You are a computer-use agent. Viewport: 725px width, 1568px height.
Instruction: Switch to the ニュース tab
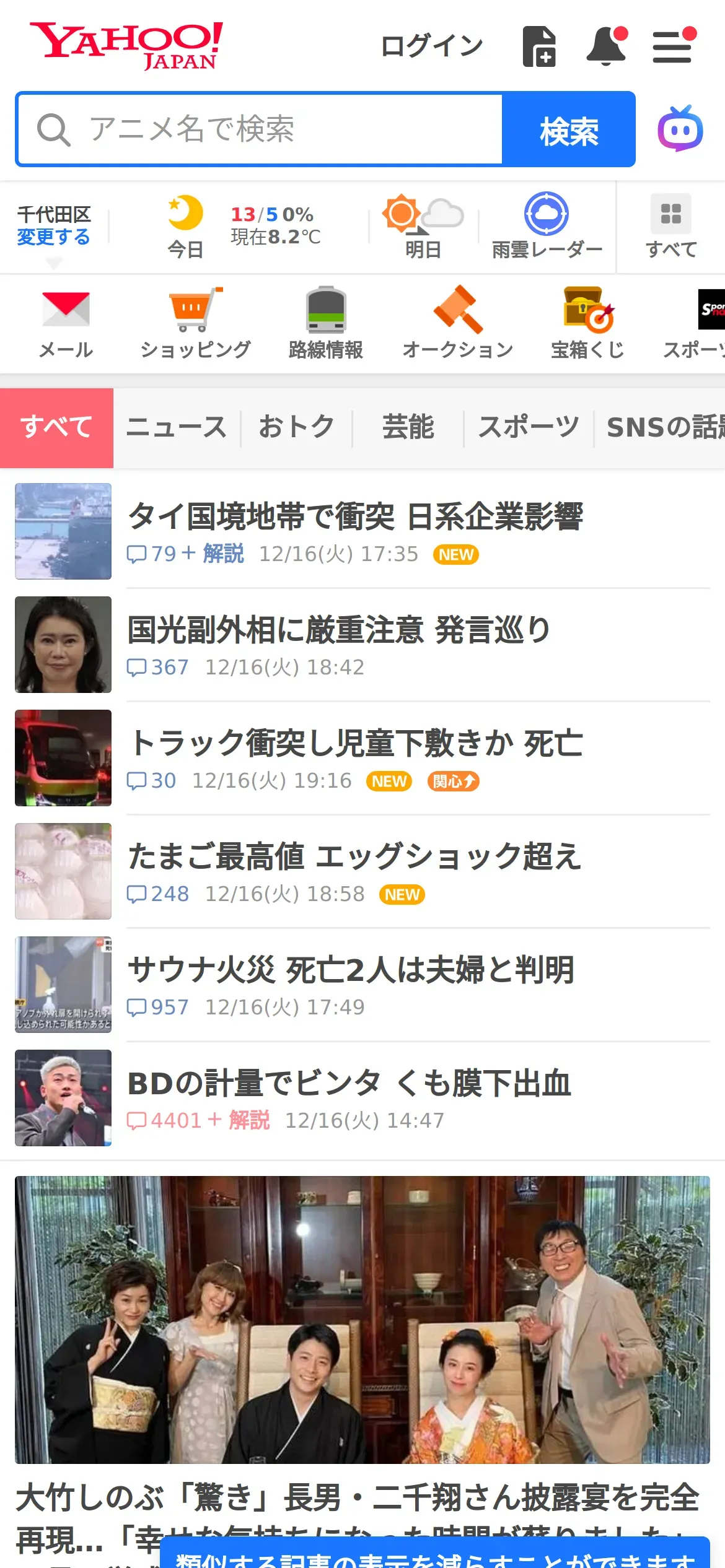(x=177, y=427)
